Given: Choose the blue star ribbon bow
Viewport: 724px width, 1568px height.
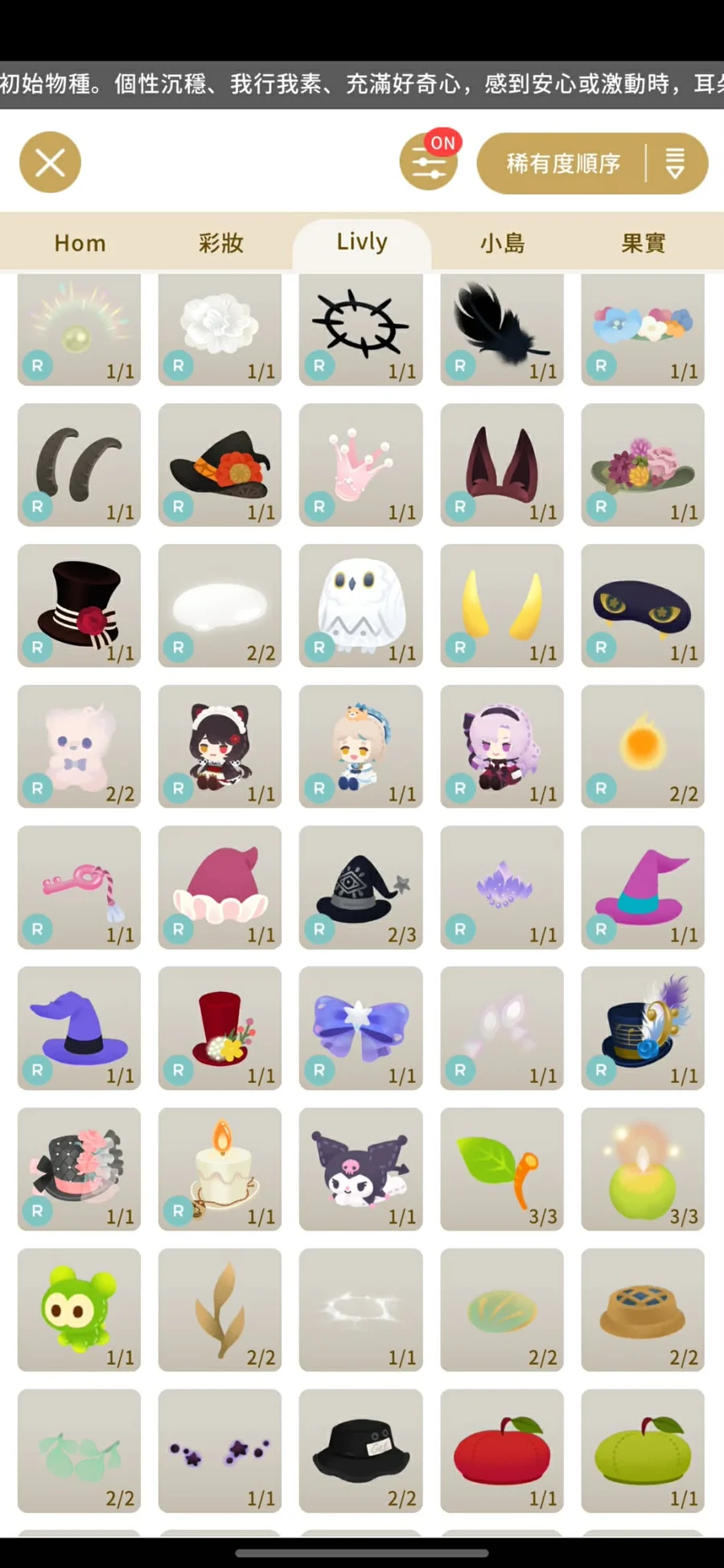Looking at the screenshot, I should click(x=360, y=1028).
